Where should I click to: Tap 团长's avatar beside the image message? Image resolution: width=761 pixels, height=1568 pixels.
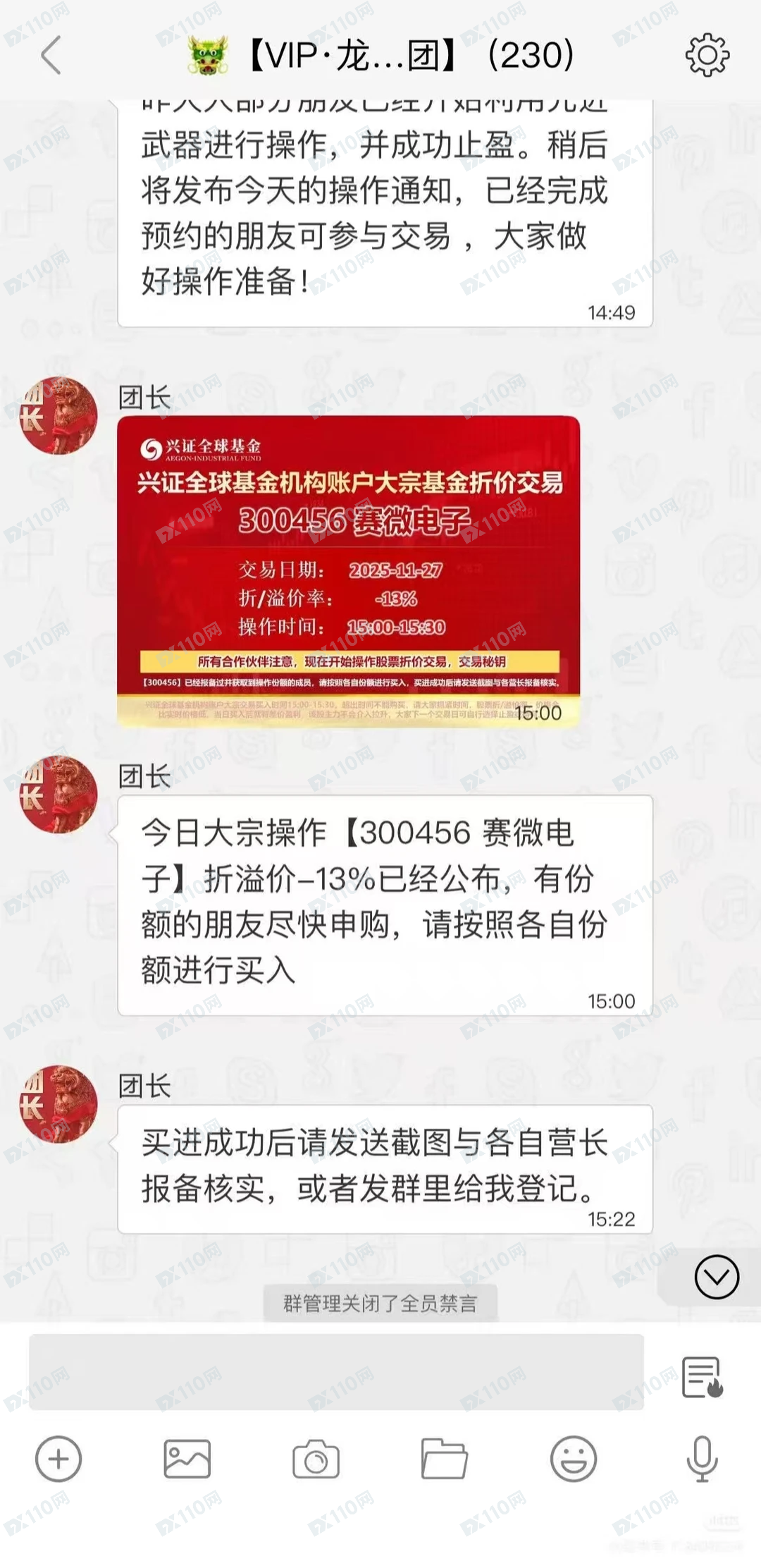click(x=58, y=415)
